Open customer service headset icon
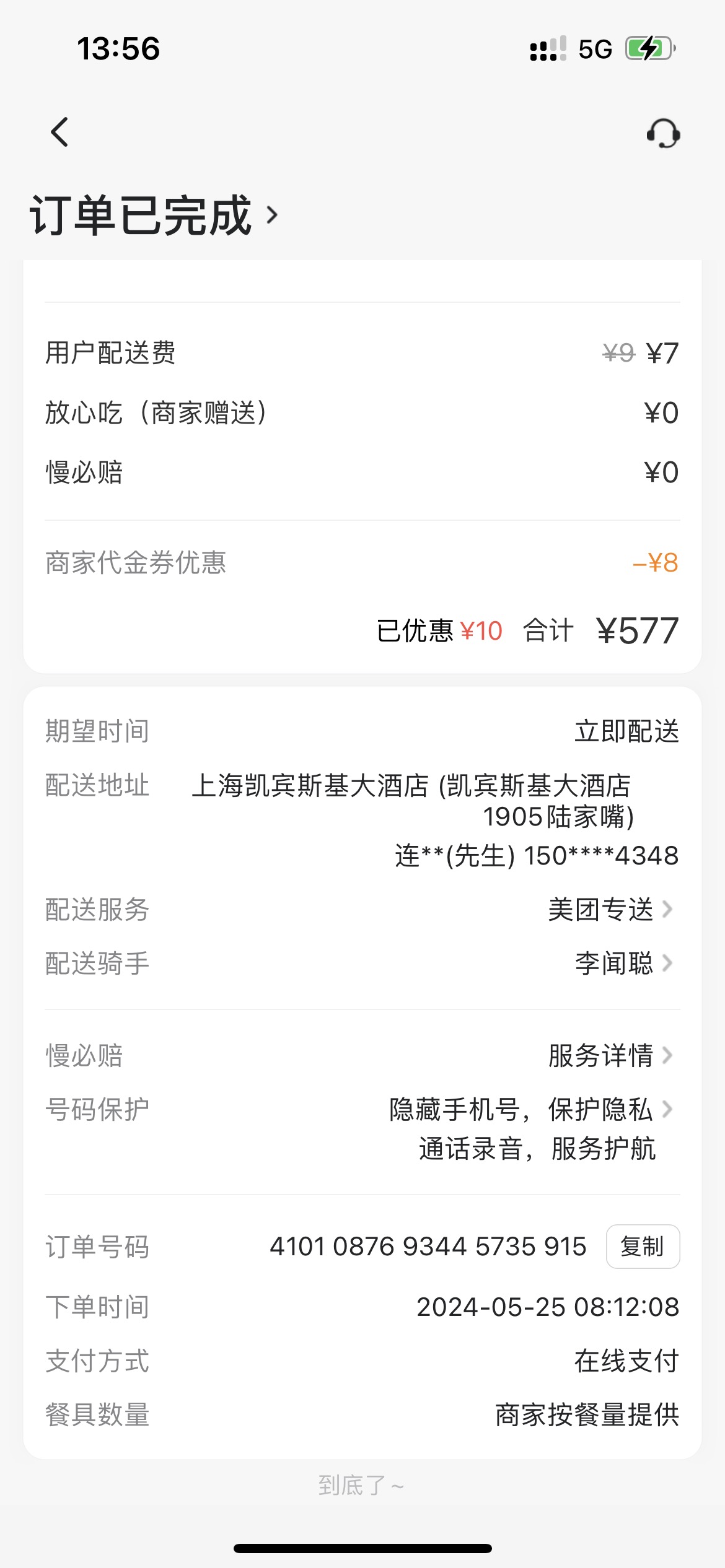The image size is (725, 1568). click(663, 133)
